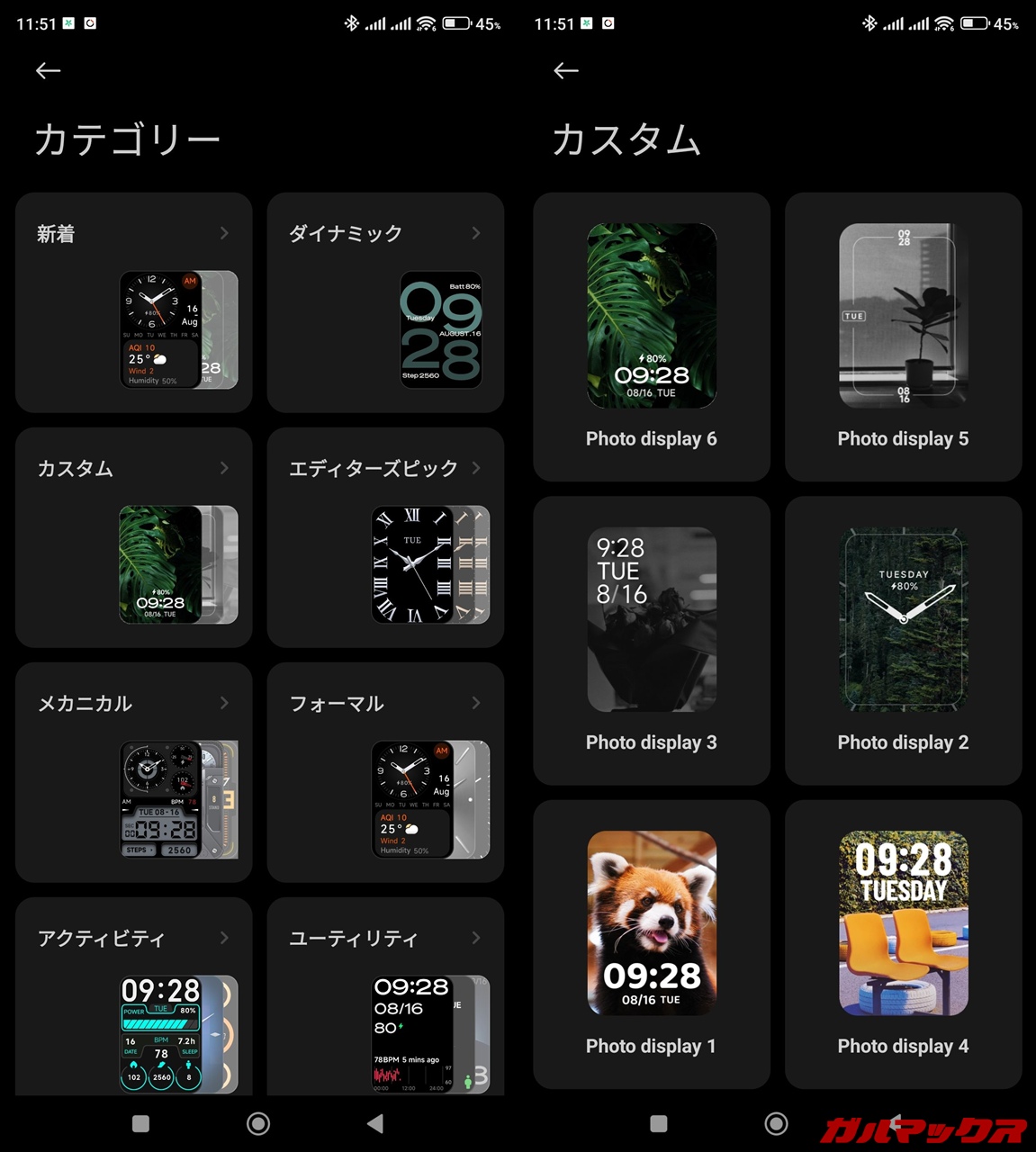Screen dimensions: 1036x1152
Task: View the フォーマル watch faces
Action: (385, 772)
